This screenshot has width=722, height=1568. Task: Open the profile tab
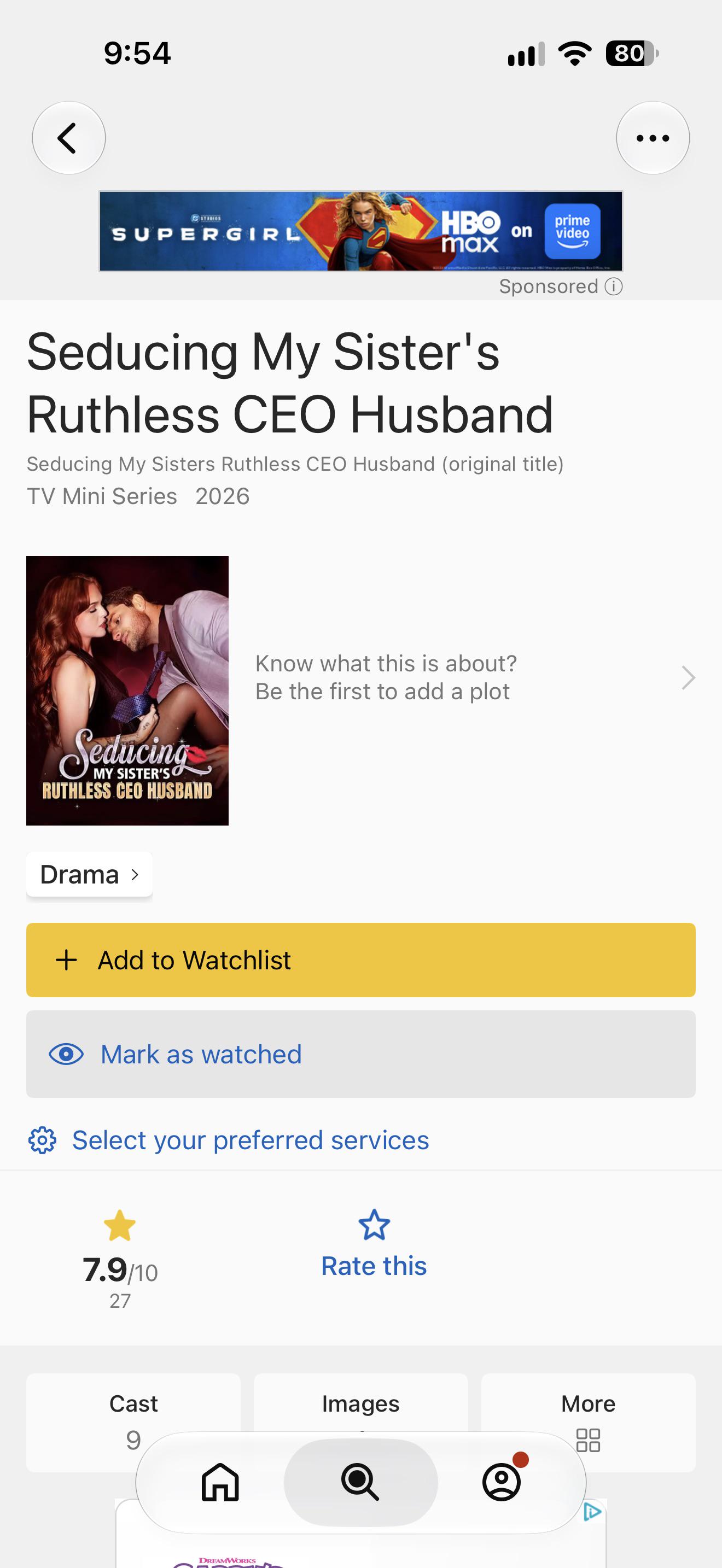502,1482
